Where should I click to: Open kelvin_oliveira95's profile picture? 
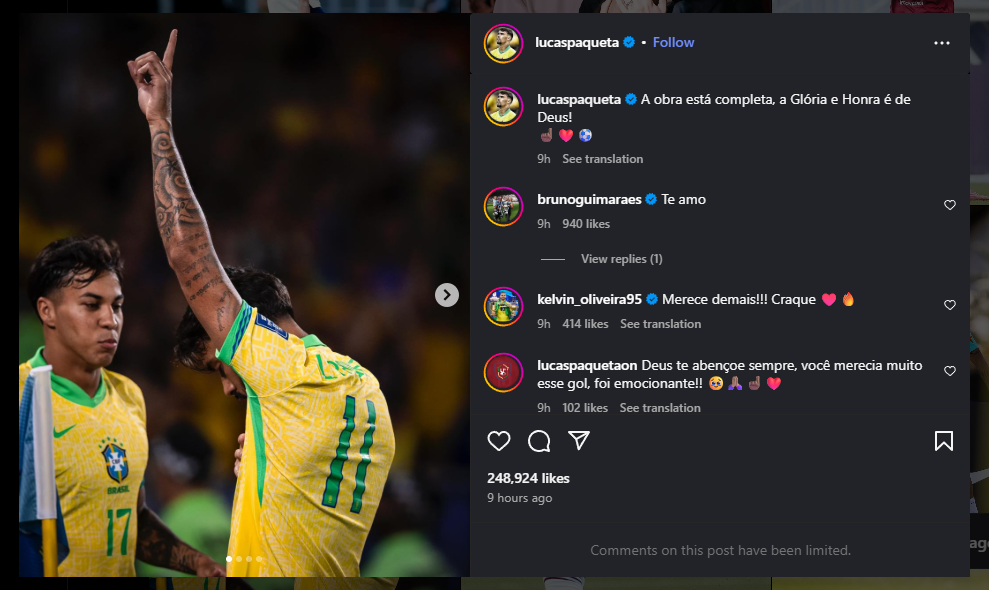point(503,306)
